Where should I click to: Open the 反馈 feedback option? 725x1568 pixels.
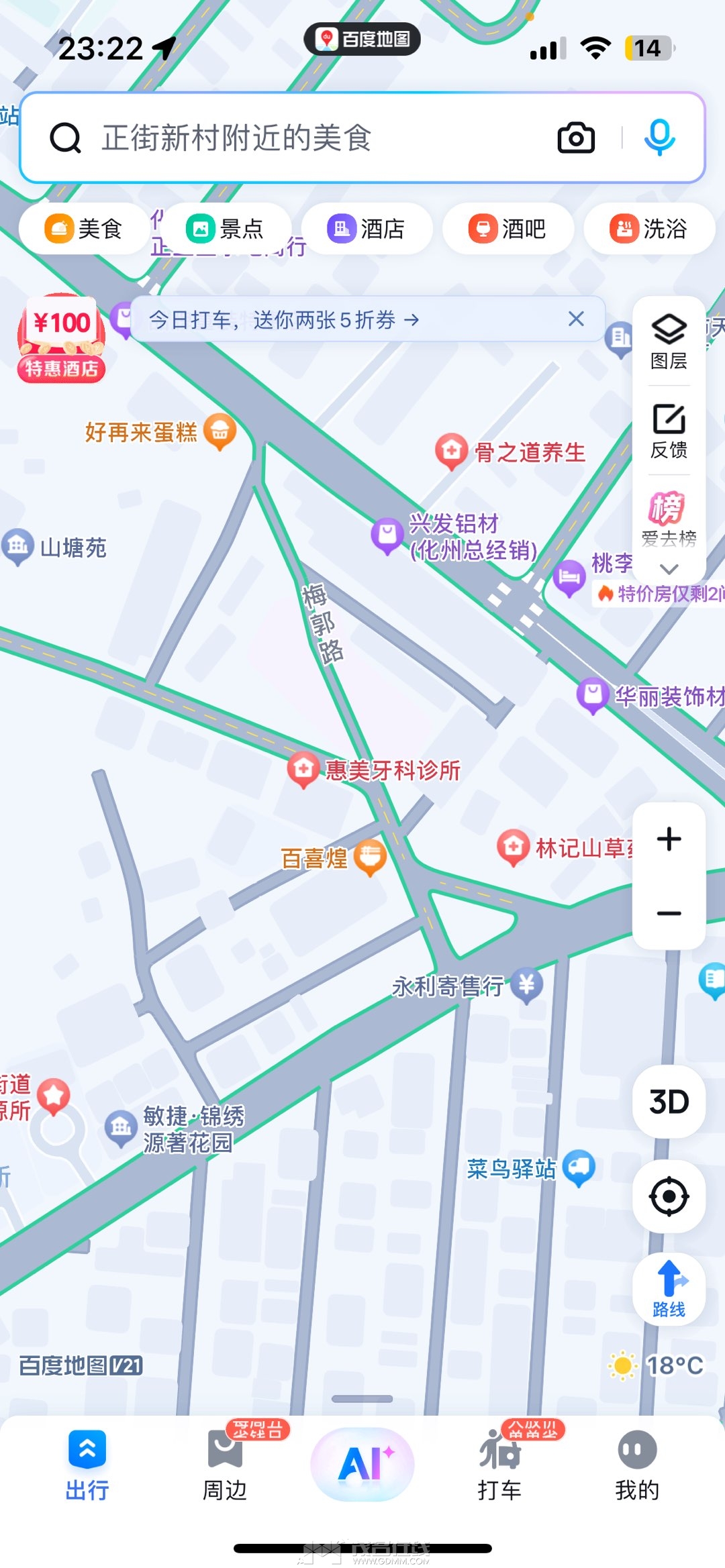pos(669,430)
